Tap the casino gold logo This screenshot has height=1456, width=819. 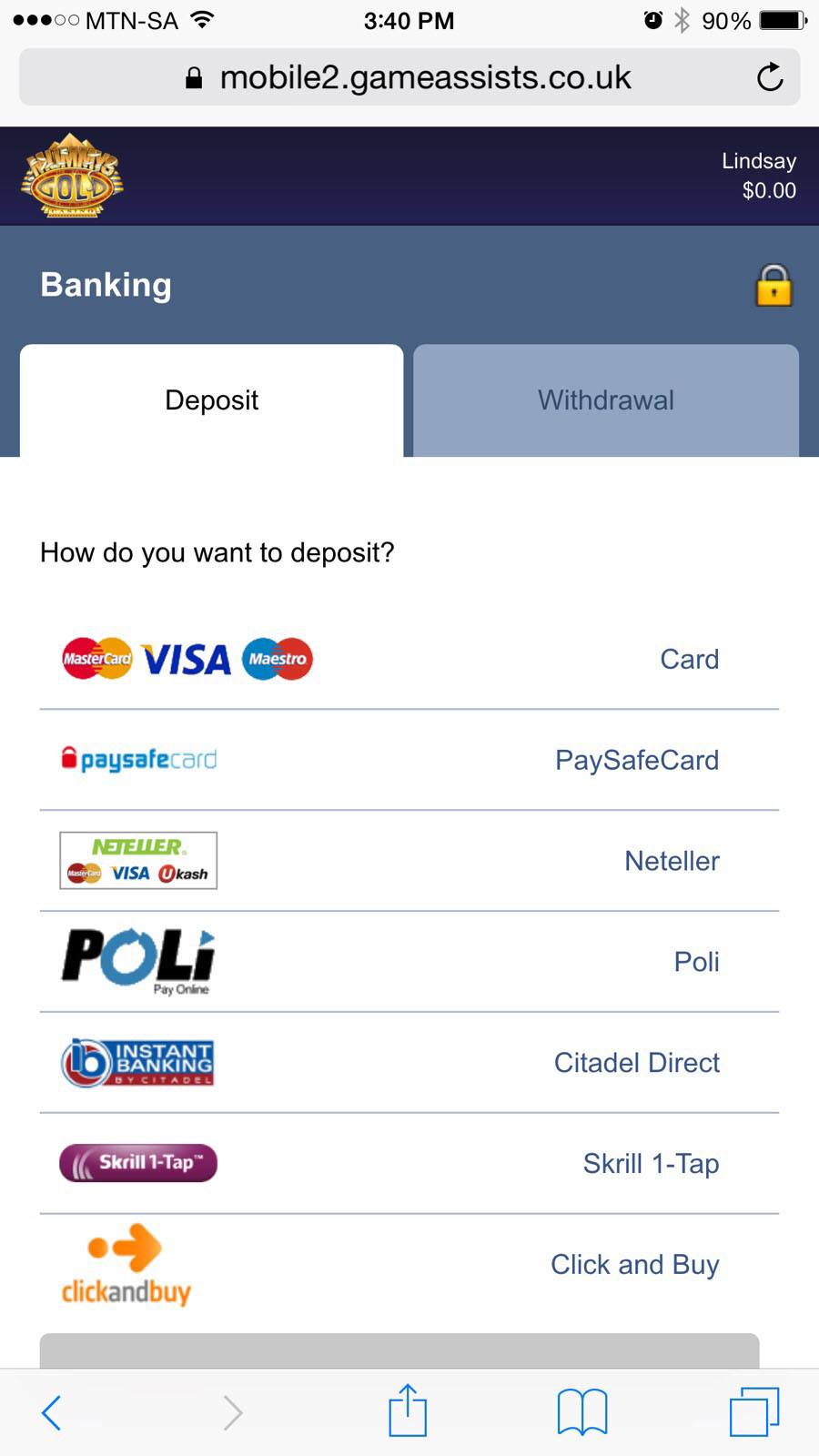tap(73, 176)
